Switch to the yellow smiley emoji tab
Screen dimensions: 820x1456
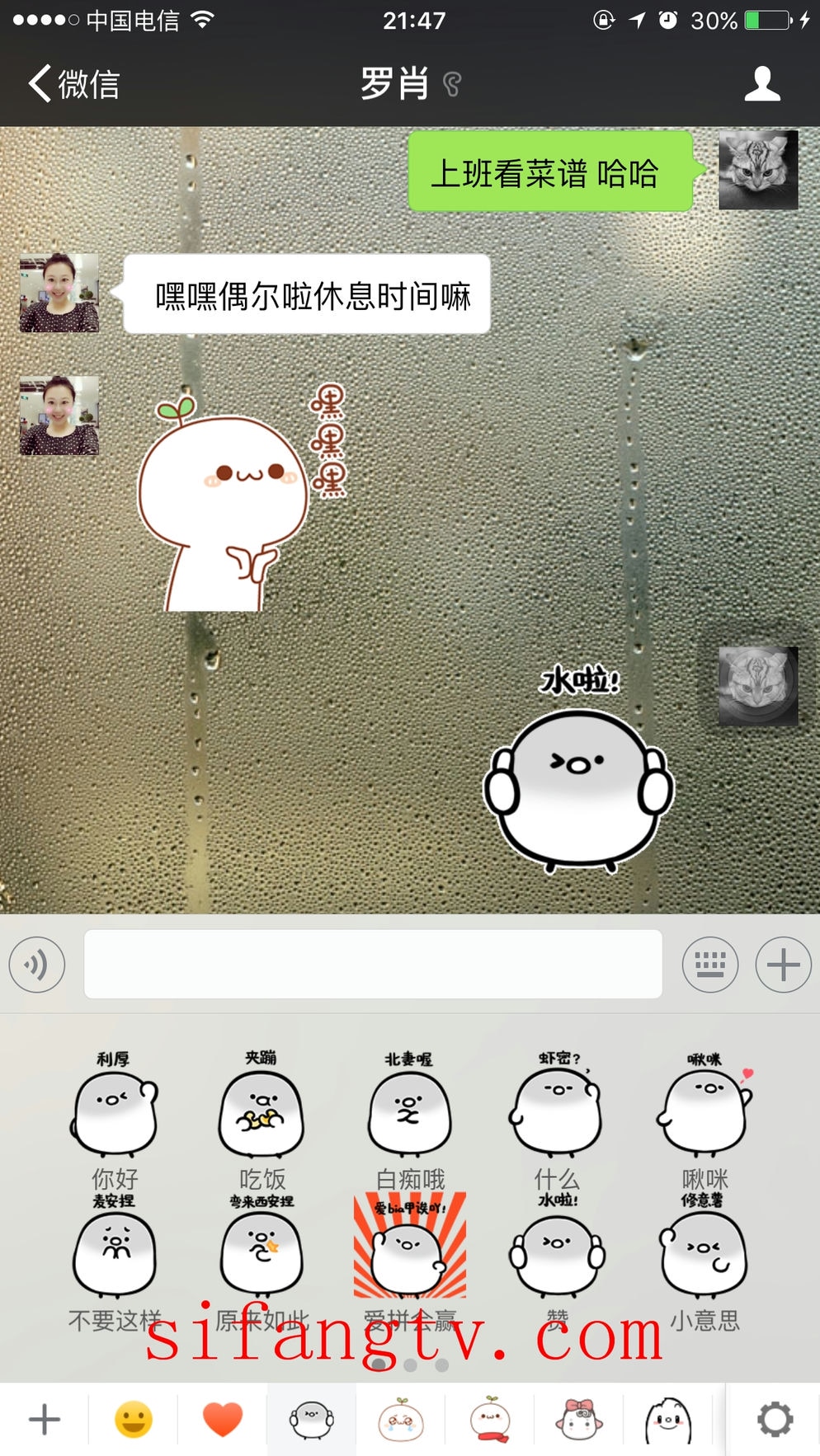point(134,1420)
